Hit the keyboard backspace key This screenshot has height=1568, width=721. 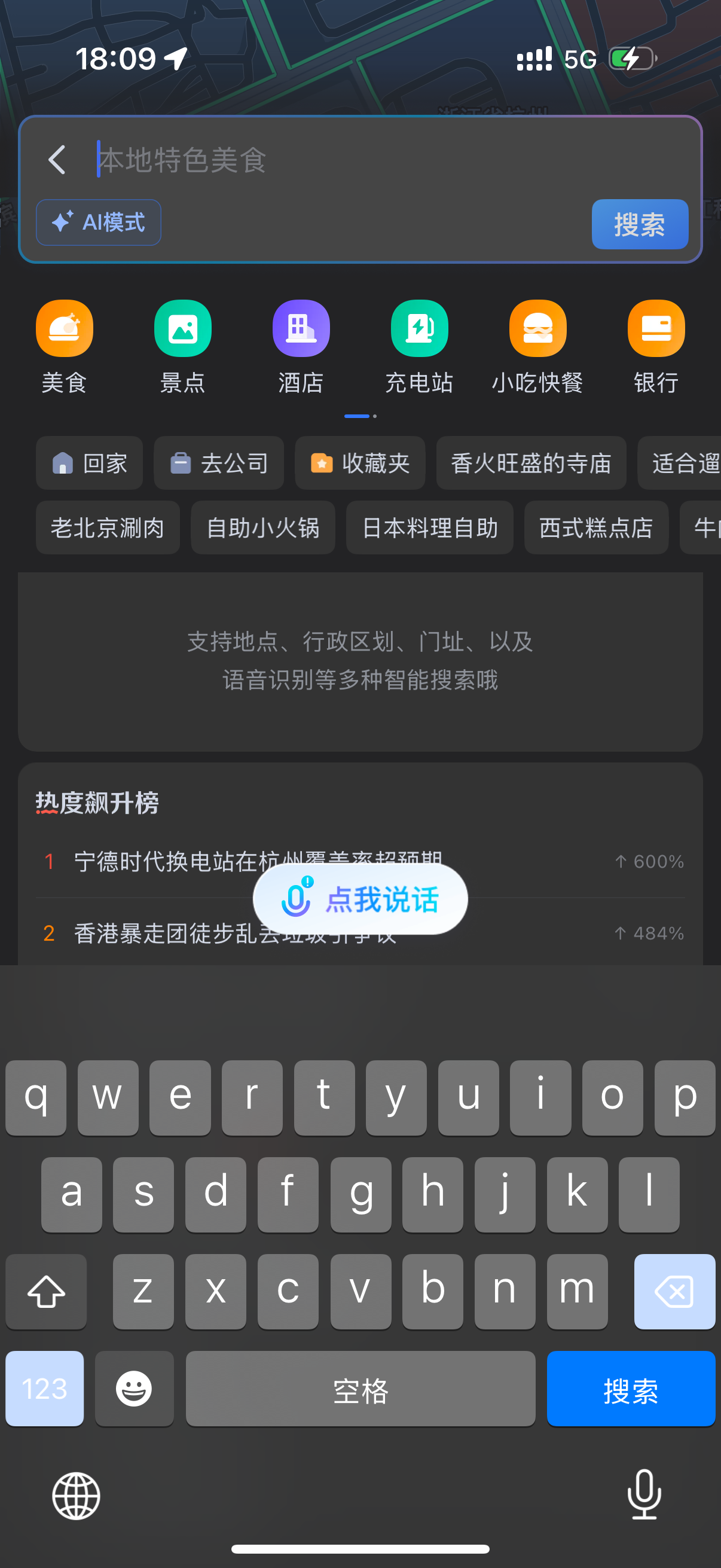(674, 1291)
